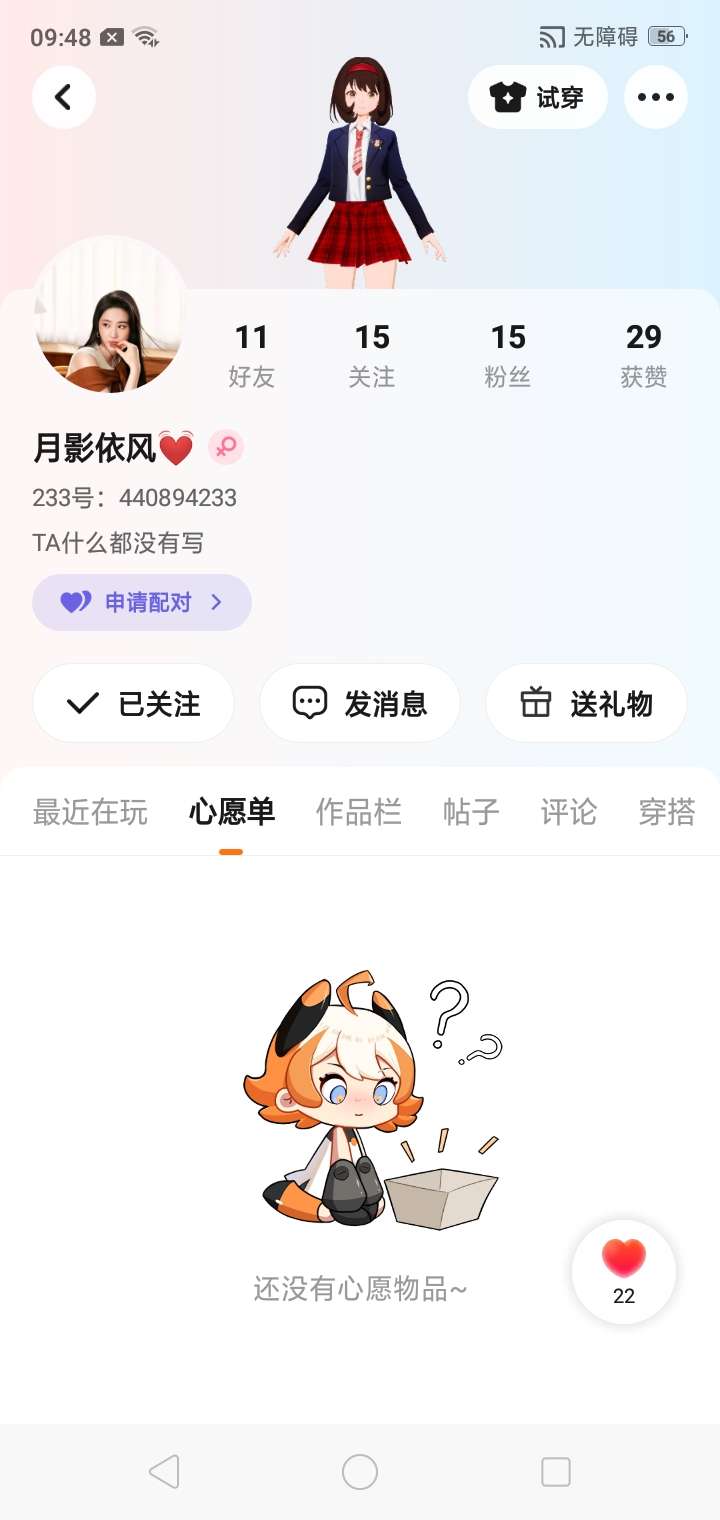Open the 帖子 posts tab

tap(471, 812)
